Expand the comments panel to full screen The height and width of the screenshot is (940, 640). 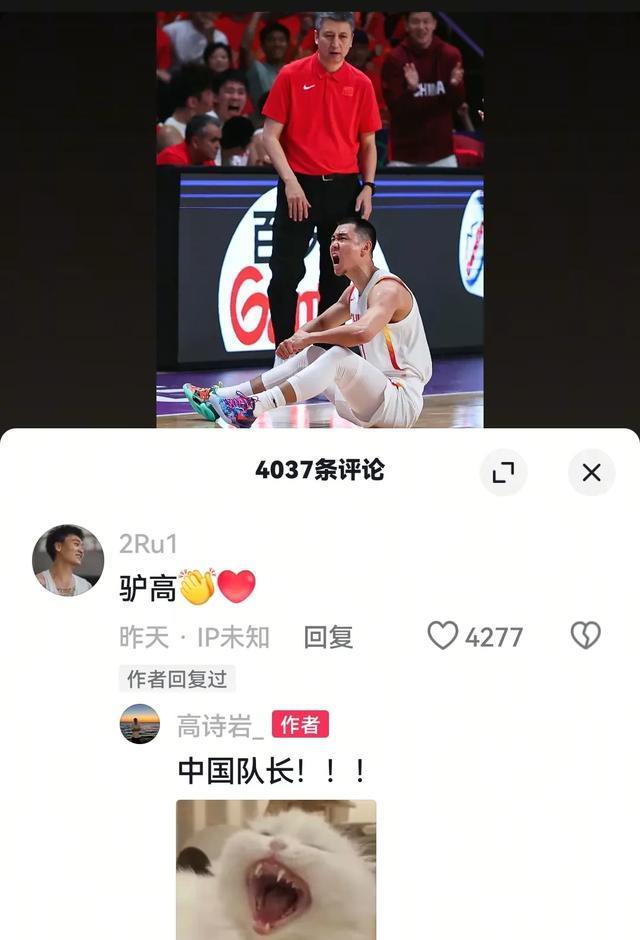503,472
